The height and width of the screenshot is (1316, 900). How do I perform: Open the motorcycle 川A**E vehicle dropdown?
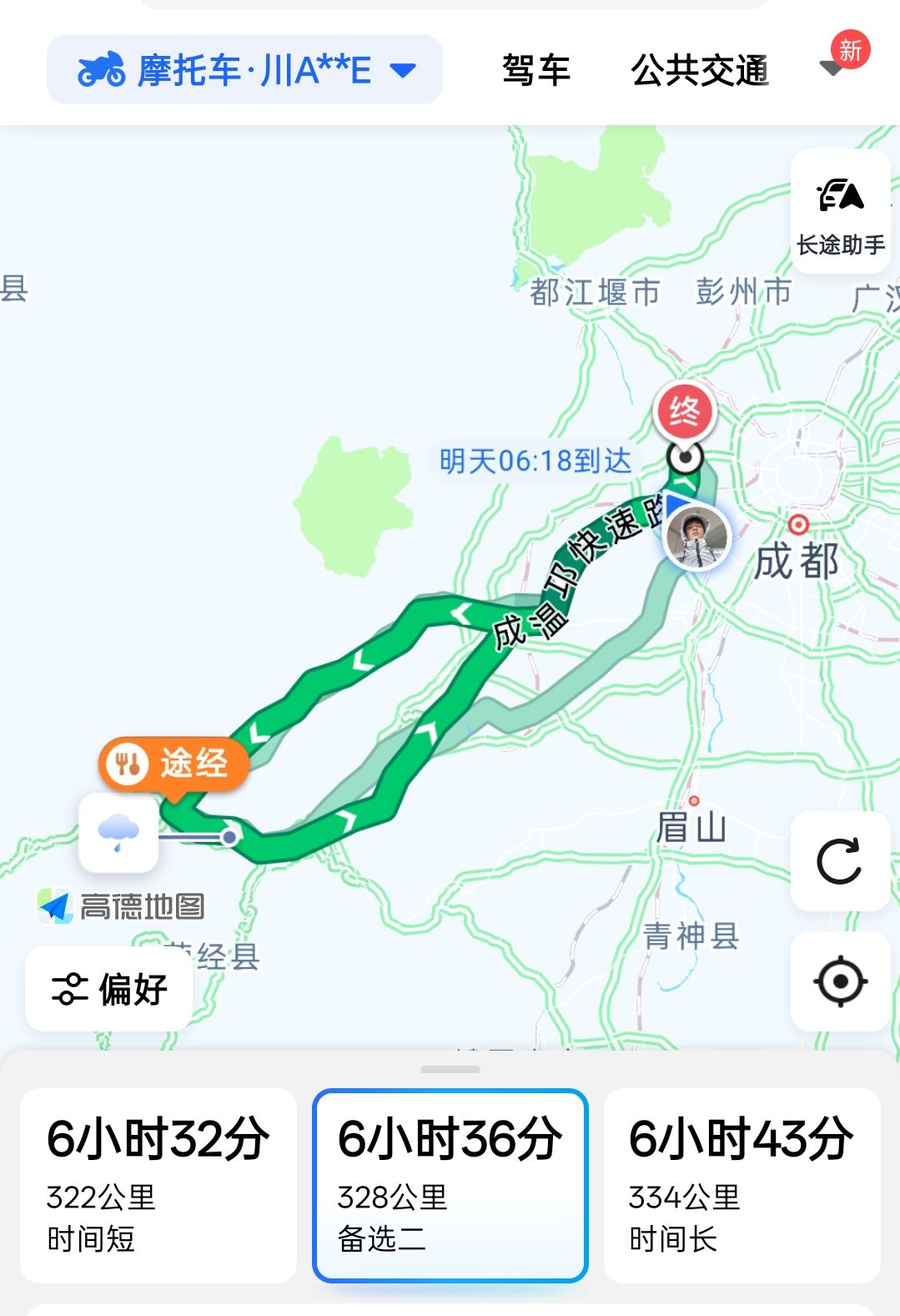[x=244, y=70]
